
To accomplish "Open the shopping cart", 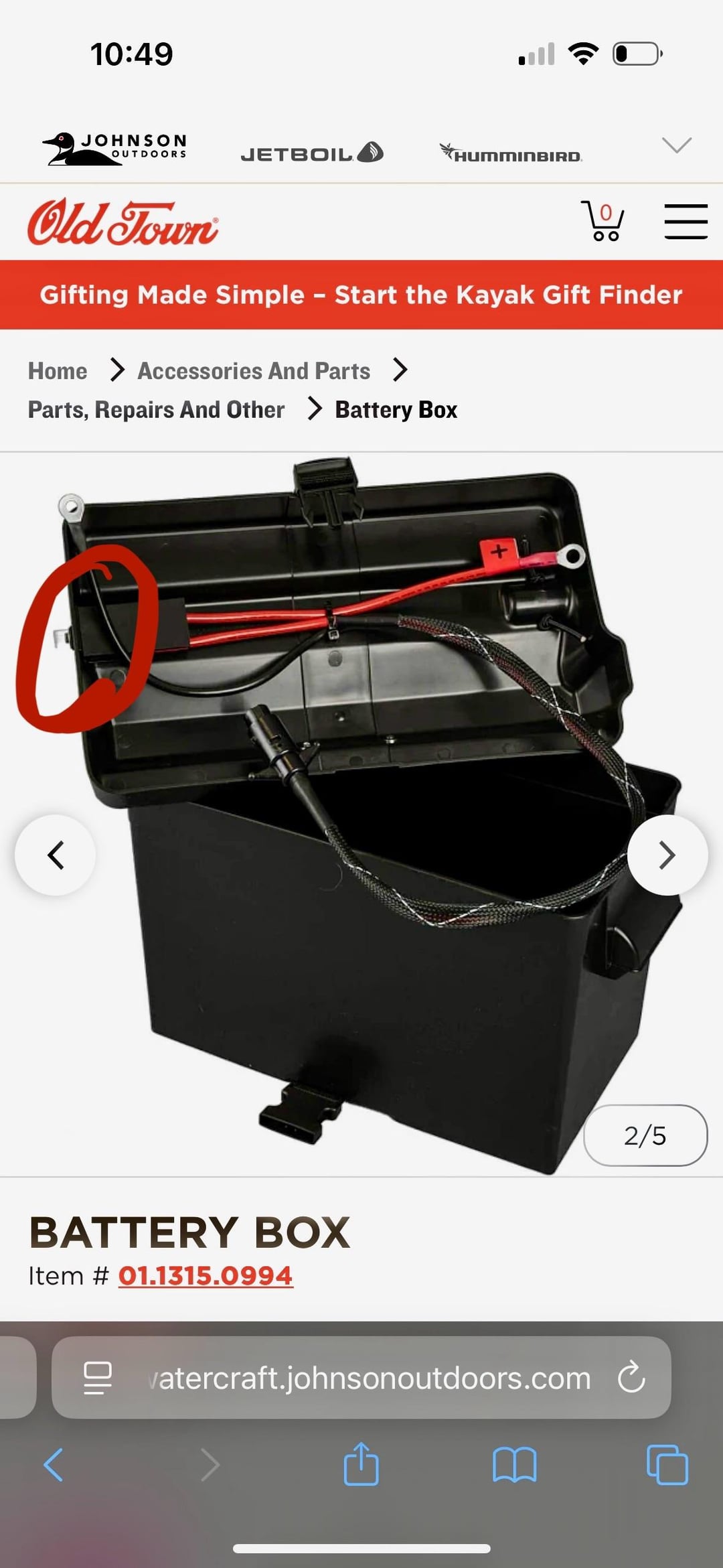I will [603, 221].
